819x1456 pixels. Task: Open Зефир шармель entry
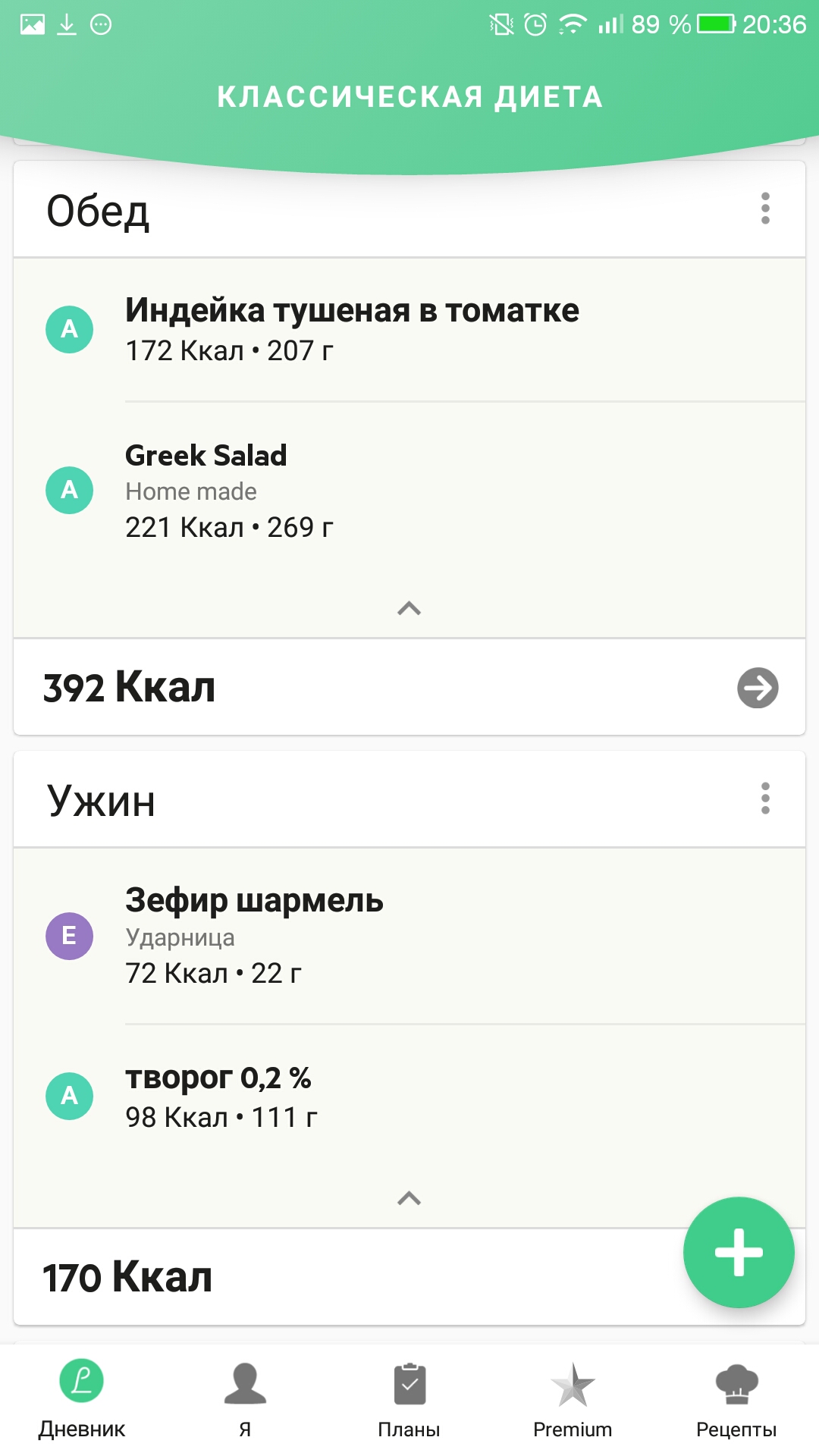click(x=409, y=936)
